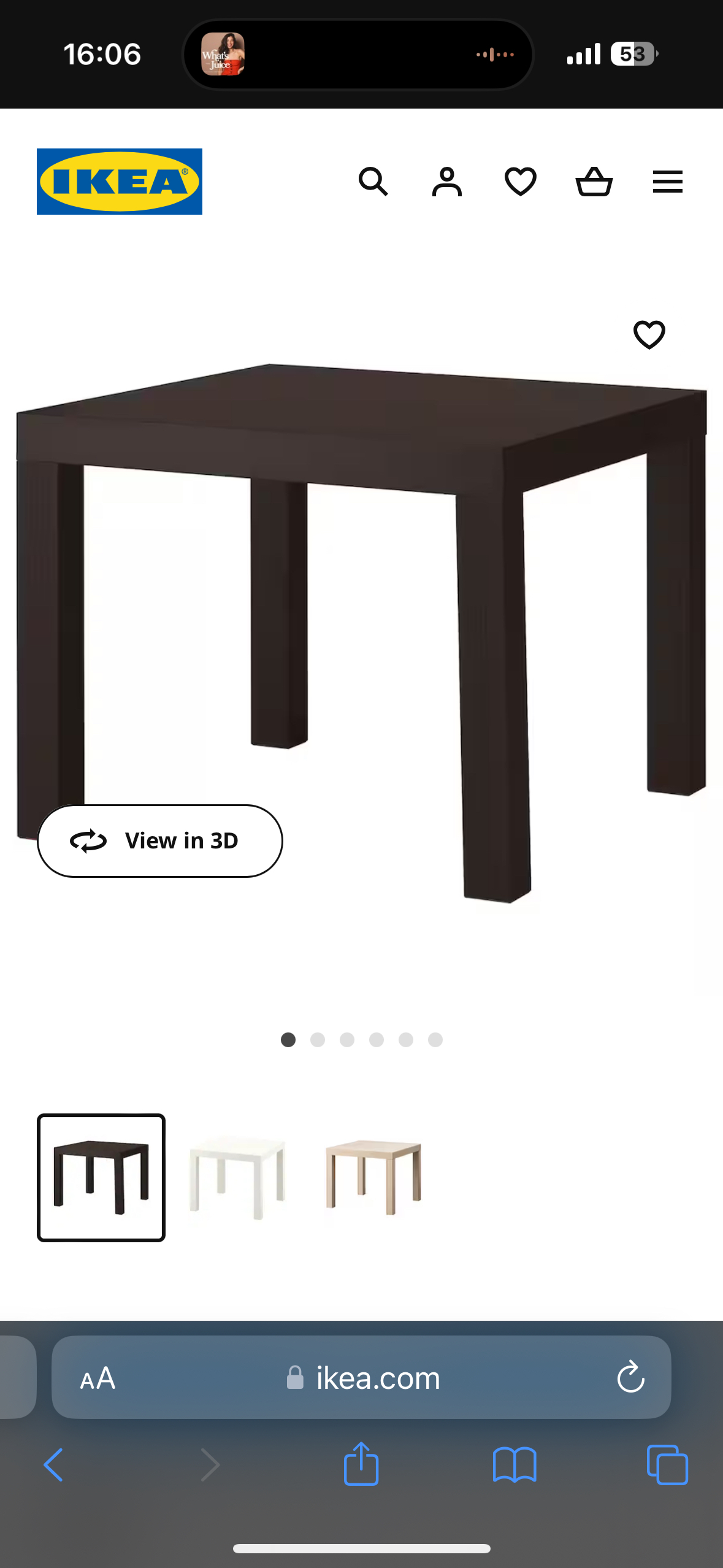
Task: Open reader text size AA menu
Action: 98,1378
